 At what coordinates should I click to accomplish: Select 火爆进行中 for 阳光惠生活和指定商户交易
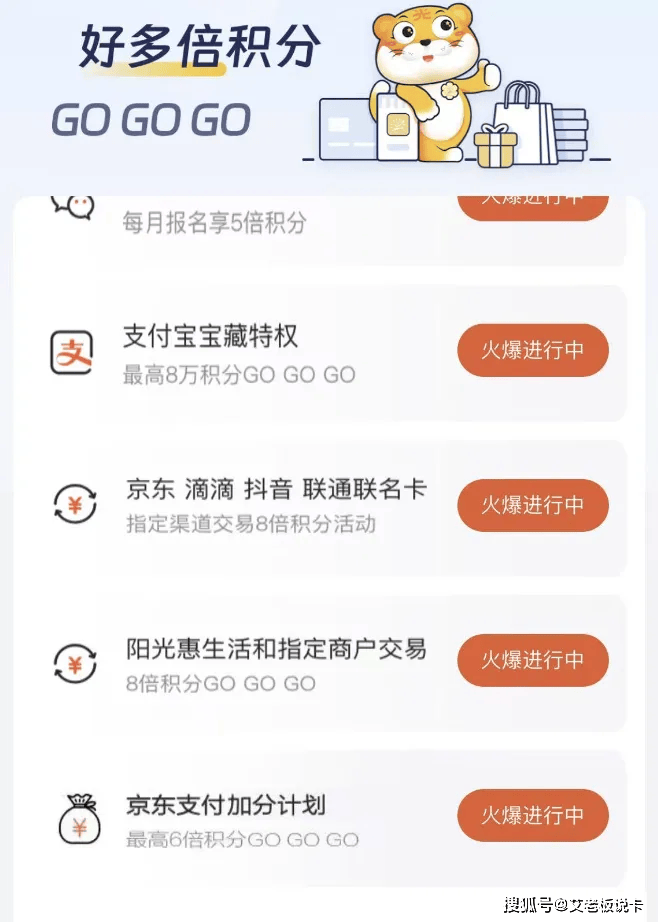532,660
